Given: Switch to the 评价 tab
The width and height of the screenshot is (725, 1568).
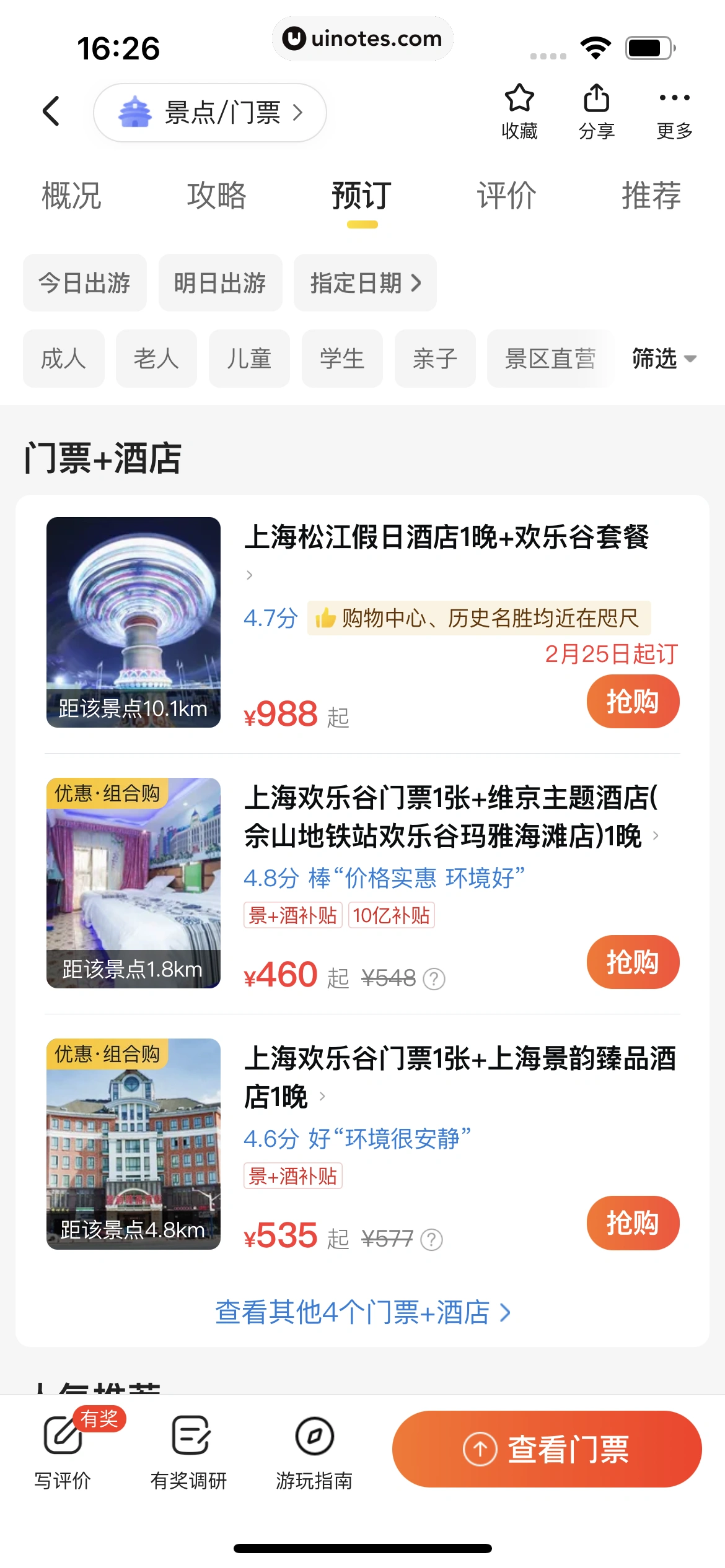Looking at the screenshot, I should (506, 196).
